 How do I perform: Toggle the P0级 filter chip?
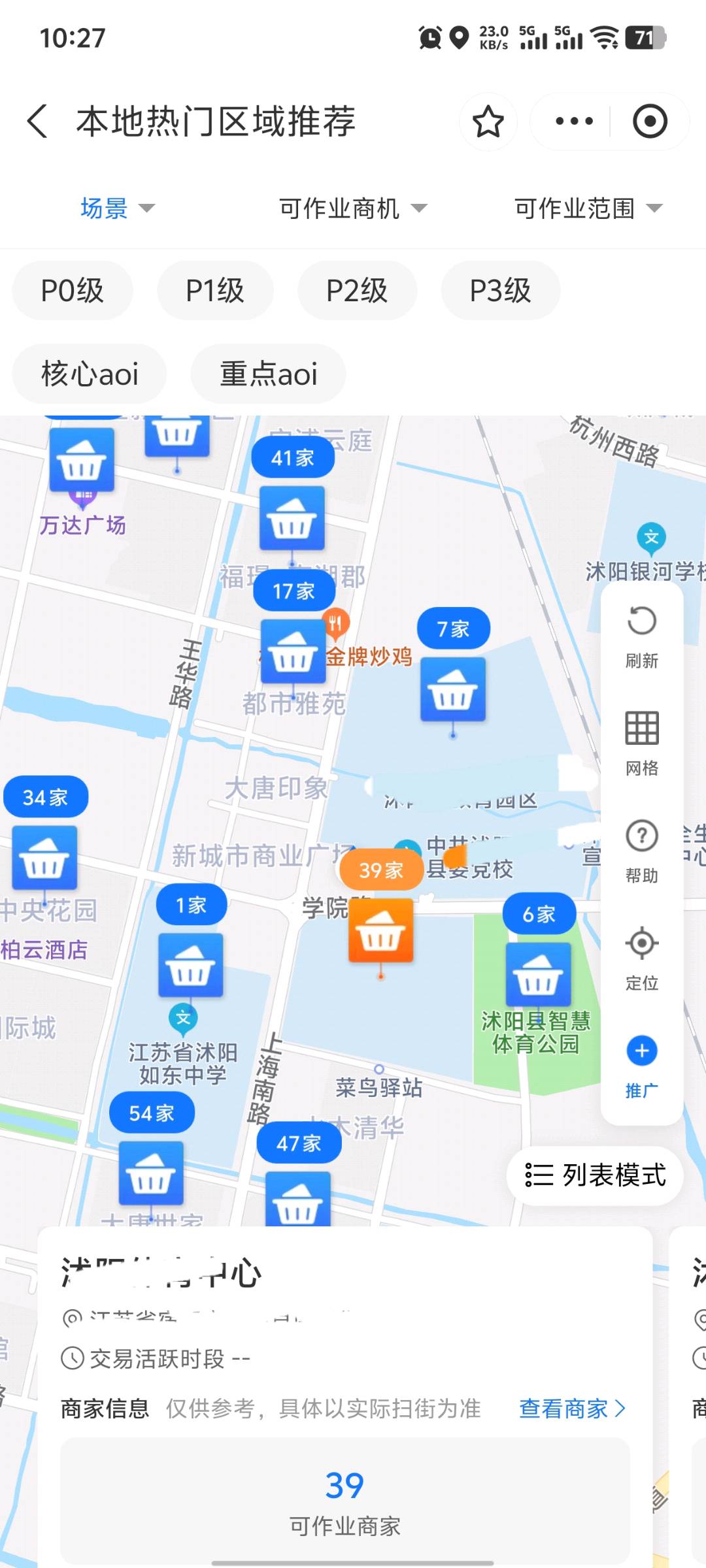coord(72,291)
